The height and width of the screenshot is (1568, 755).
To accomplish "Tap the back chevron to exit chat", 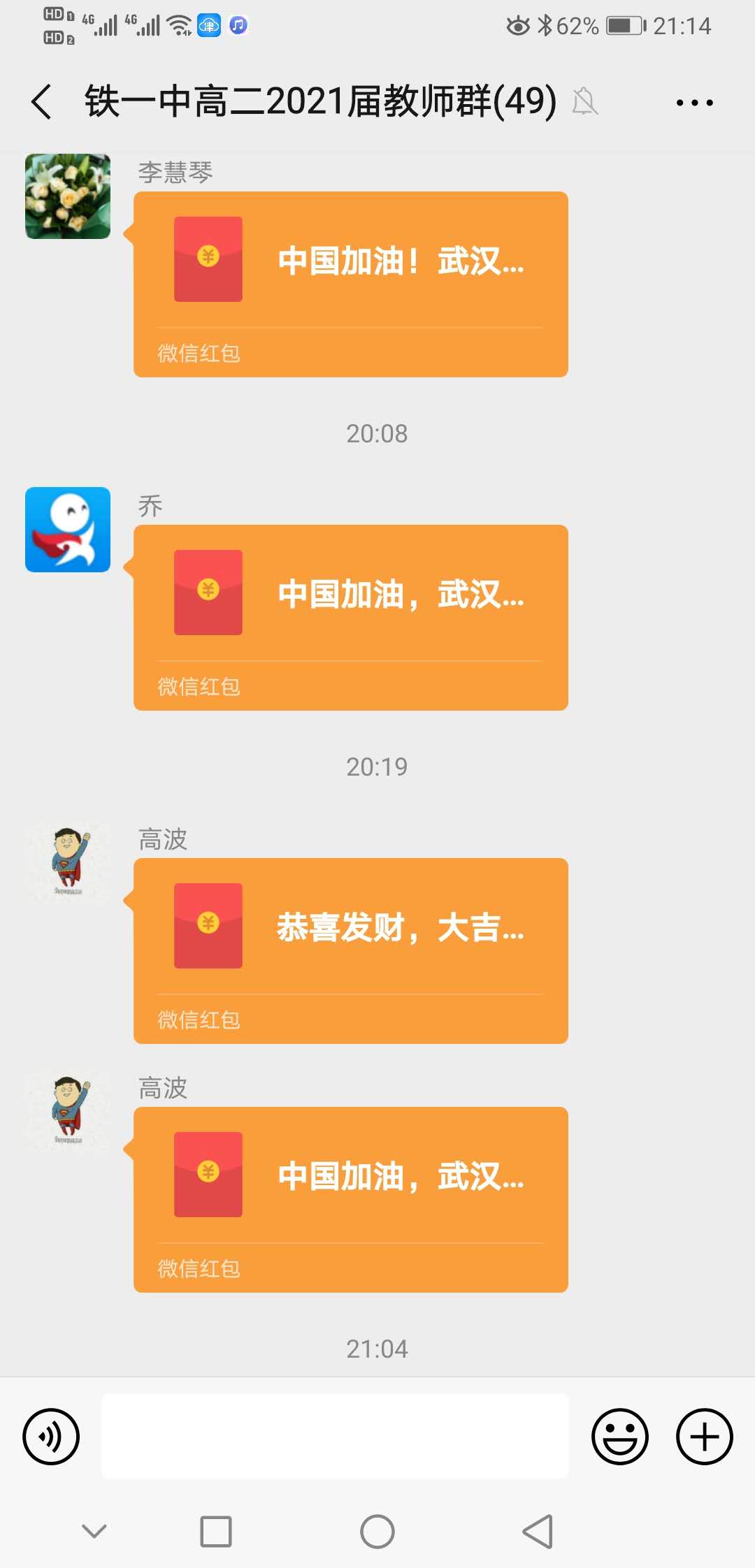I will 42,101.
